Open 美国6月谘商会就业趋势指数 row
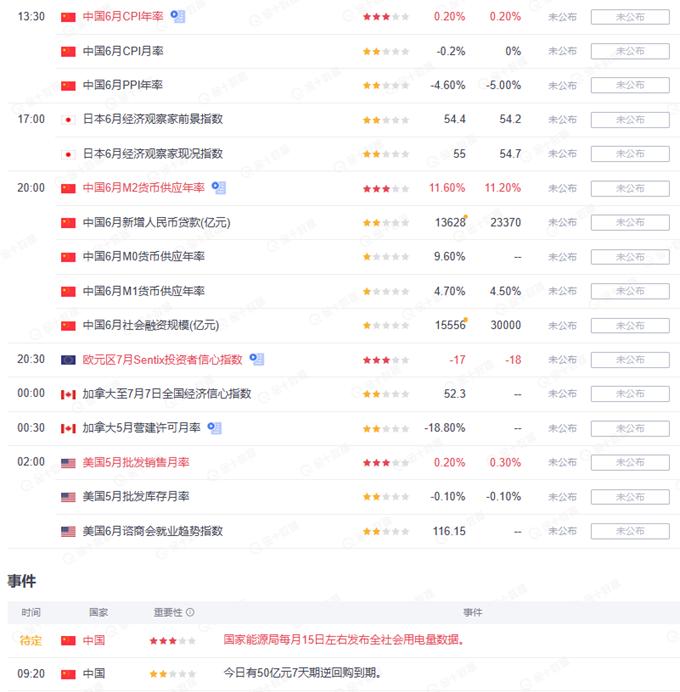This screenshot has width=680, height=692. pos(152,530)
